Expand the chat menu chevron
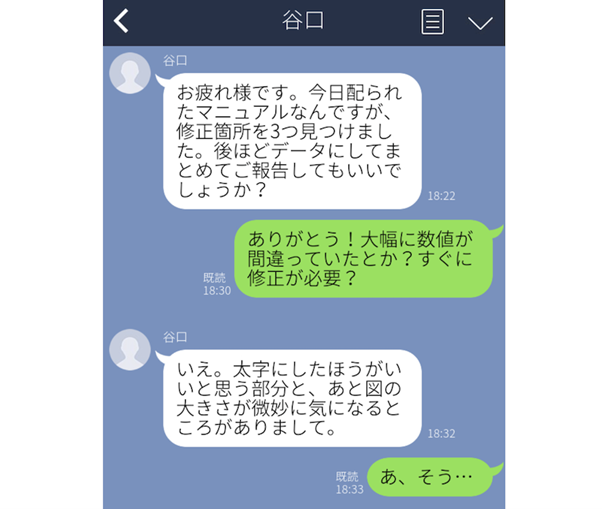This screenshot has width=602, height=509. 481,22
